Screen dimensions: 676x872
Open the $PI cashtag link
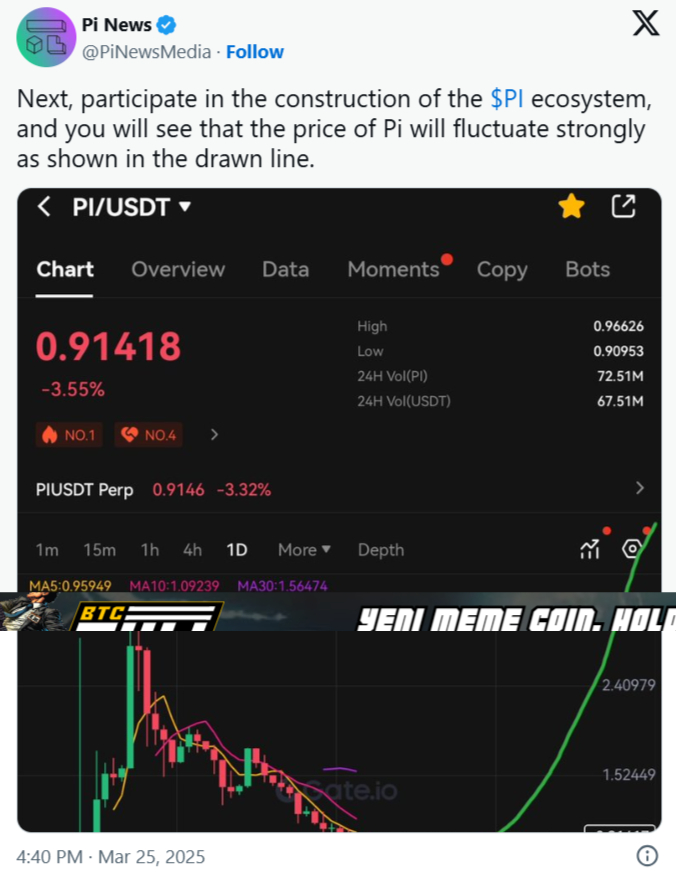(x=510, y=99)
